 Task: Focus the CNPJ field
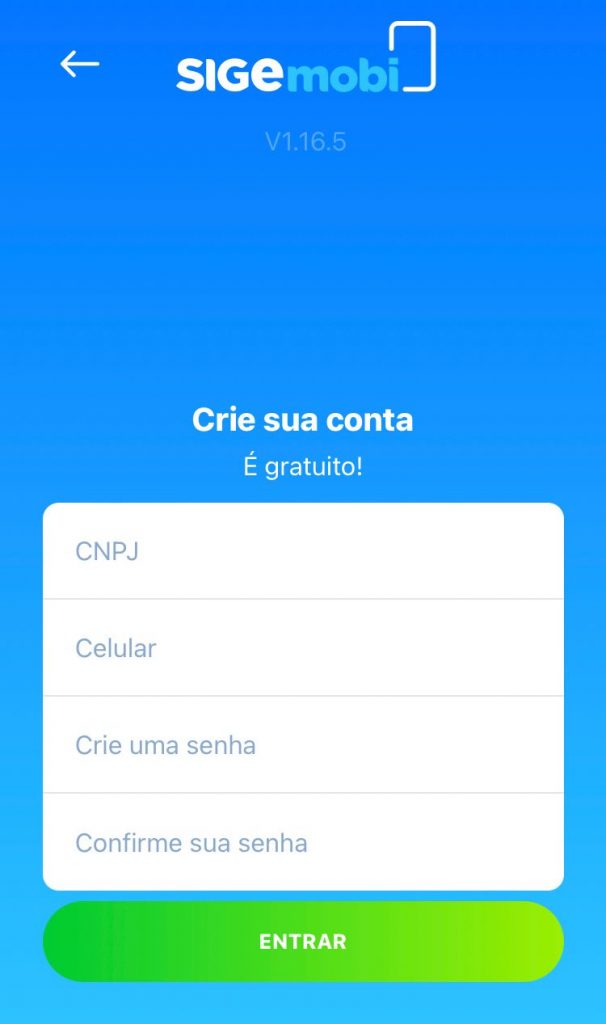pos(303,551)
